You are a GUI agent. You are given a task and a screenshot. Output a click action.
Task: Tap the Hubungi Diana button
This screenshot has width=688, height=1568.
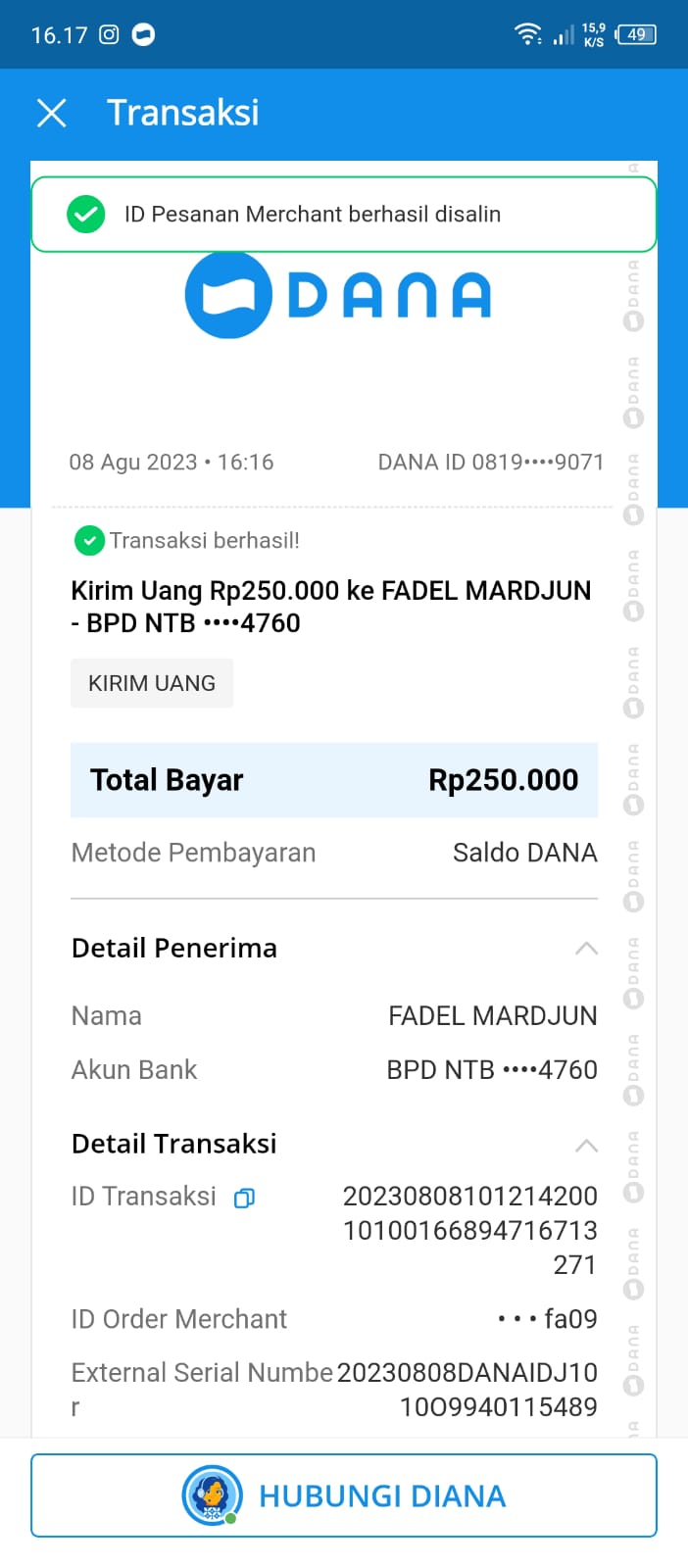click(x=344, y=1495)
